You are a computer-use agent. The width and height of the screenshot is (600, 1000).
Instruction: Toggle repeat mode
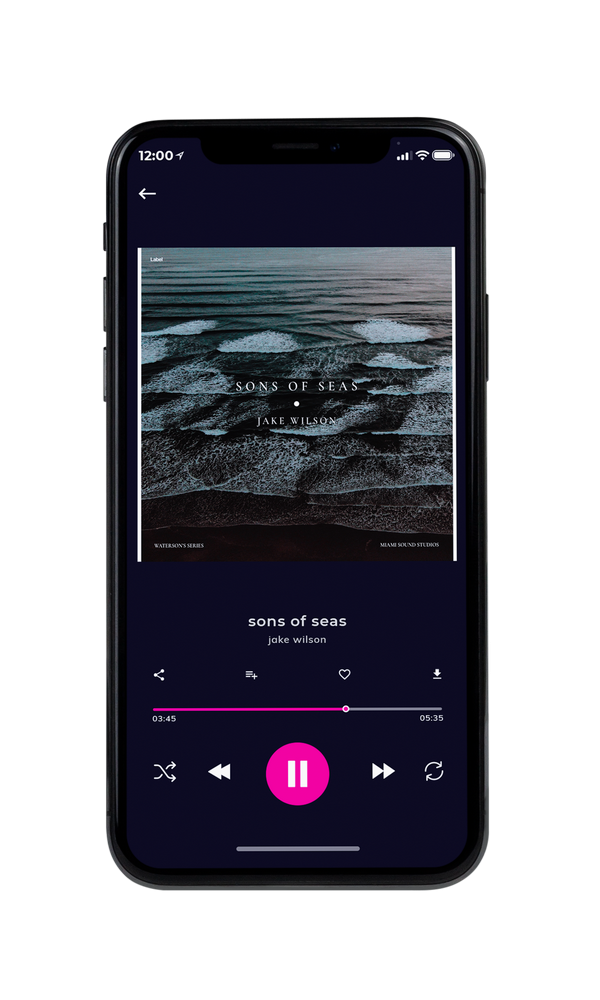tap(434, 771)
